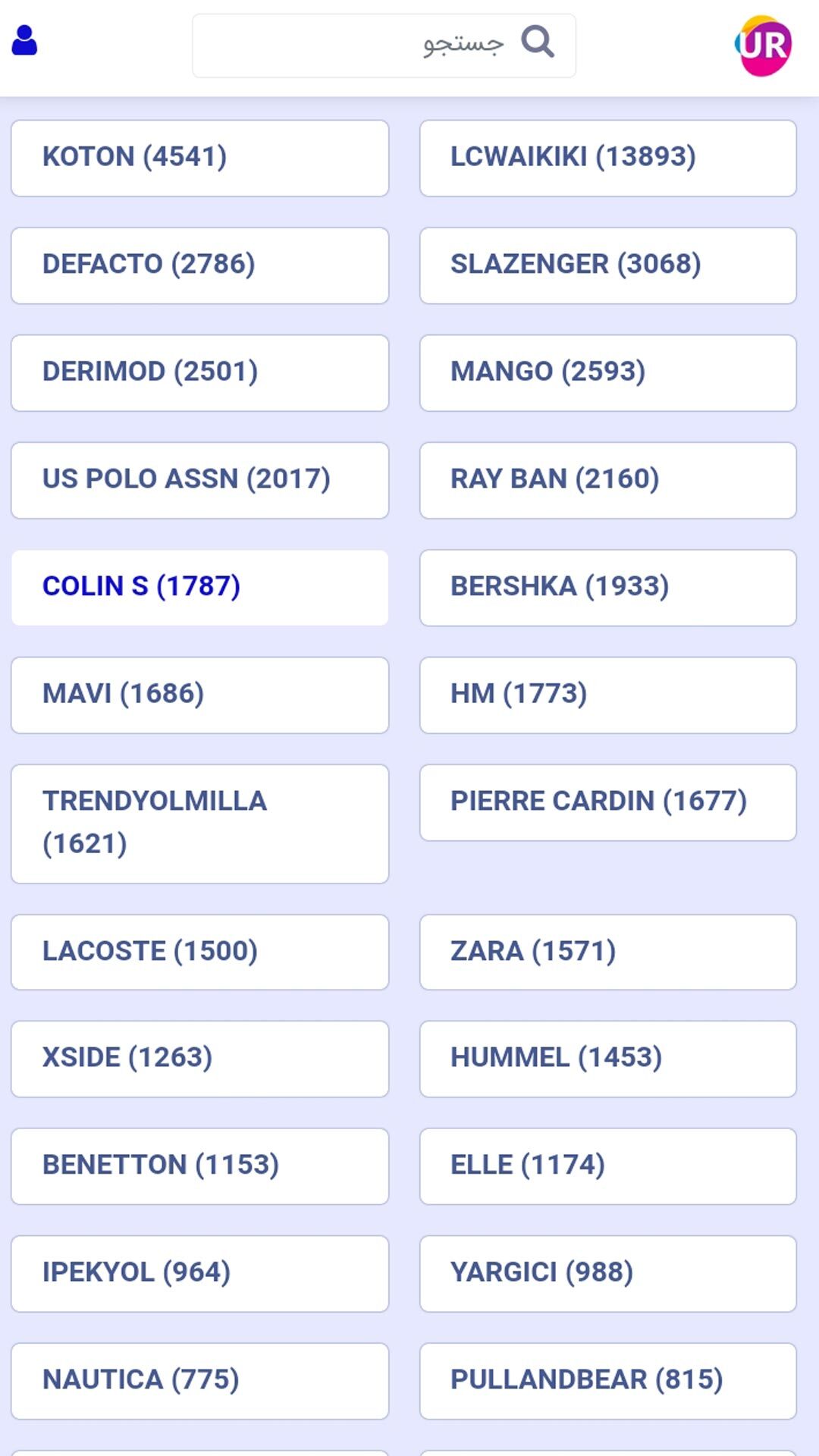This screenshot has height=1456, width=819.
Task: Open the MAVI brand
Action: click(199, 695)
